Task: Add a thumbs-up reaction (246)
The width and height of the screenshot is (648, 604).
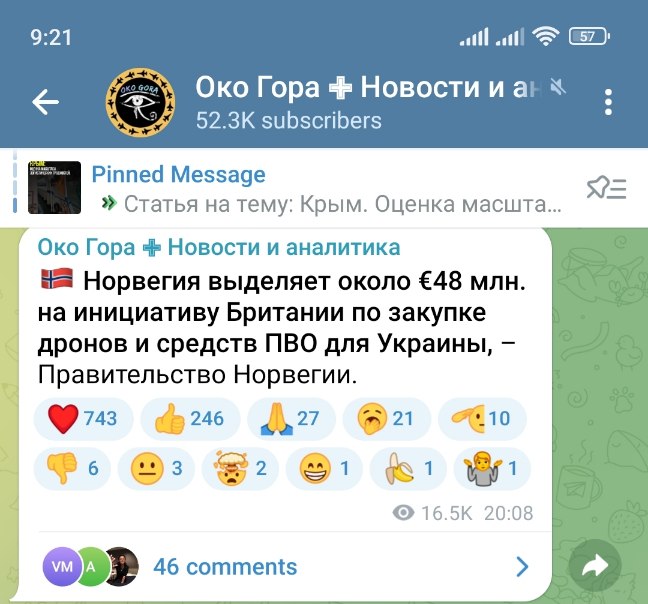Action: click(190, 418)
